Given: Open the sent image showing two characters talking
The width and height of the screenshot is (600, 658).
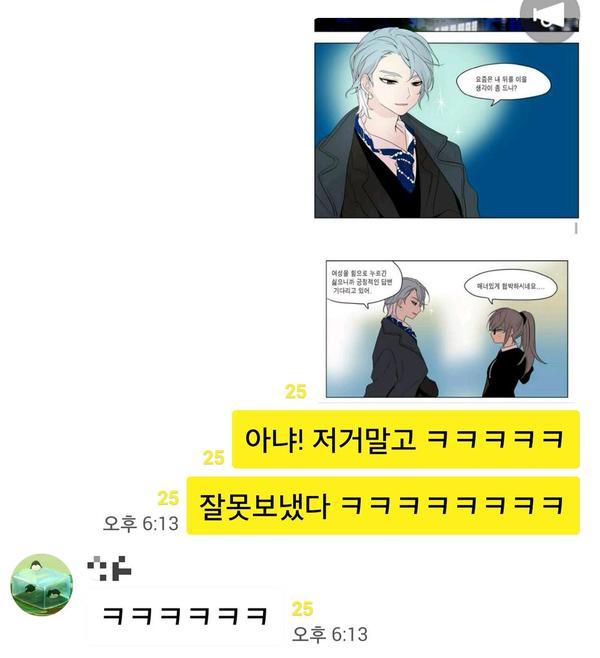Looking at the screenshot, I should [446, 329].
